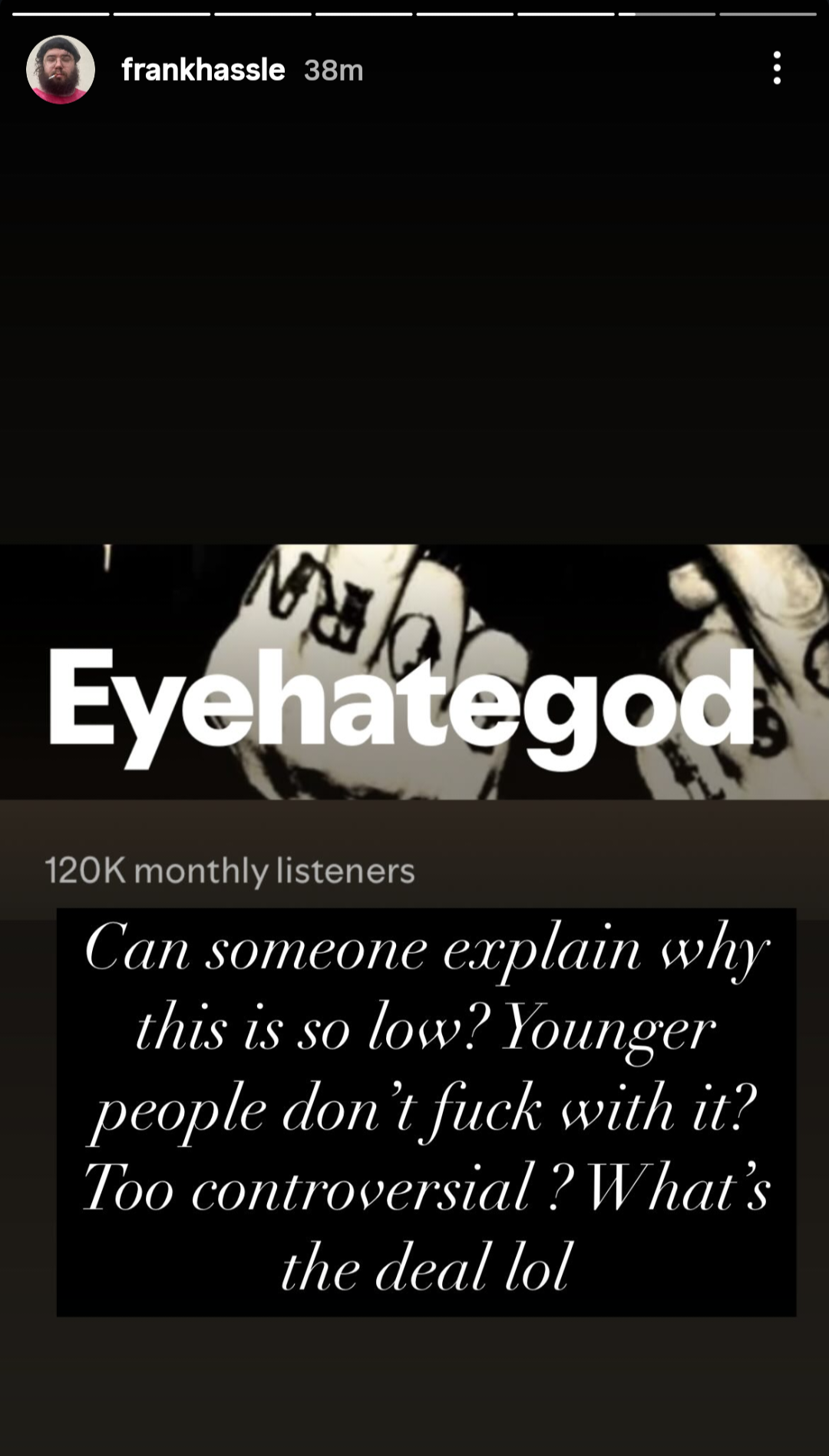Image resolution: width=829 pixels, height=1456 pixels.
Task: Tap the frankhassle username
Action: 203,70
